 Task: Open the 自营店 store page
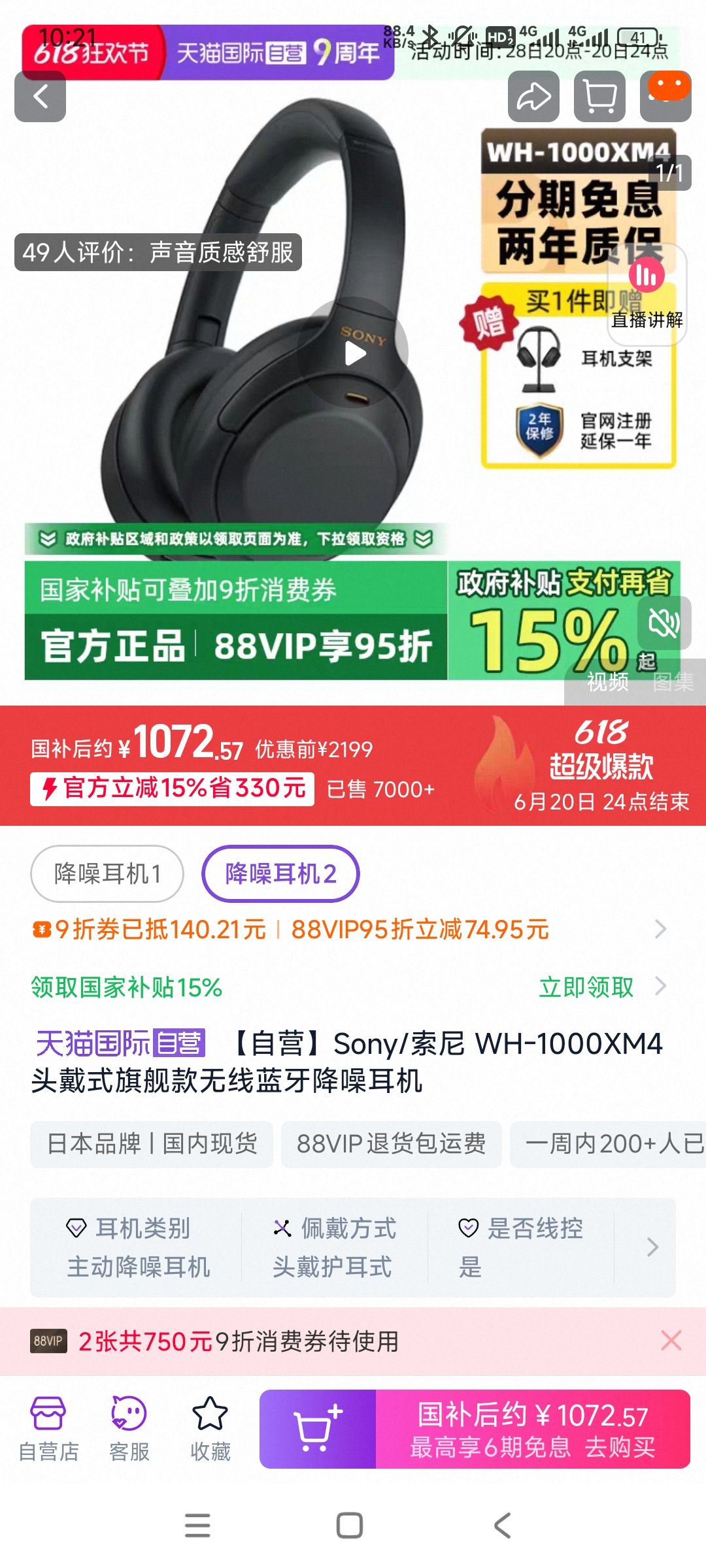click(48, 1429)
